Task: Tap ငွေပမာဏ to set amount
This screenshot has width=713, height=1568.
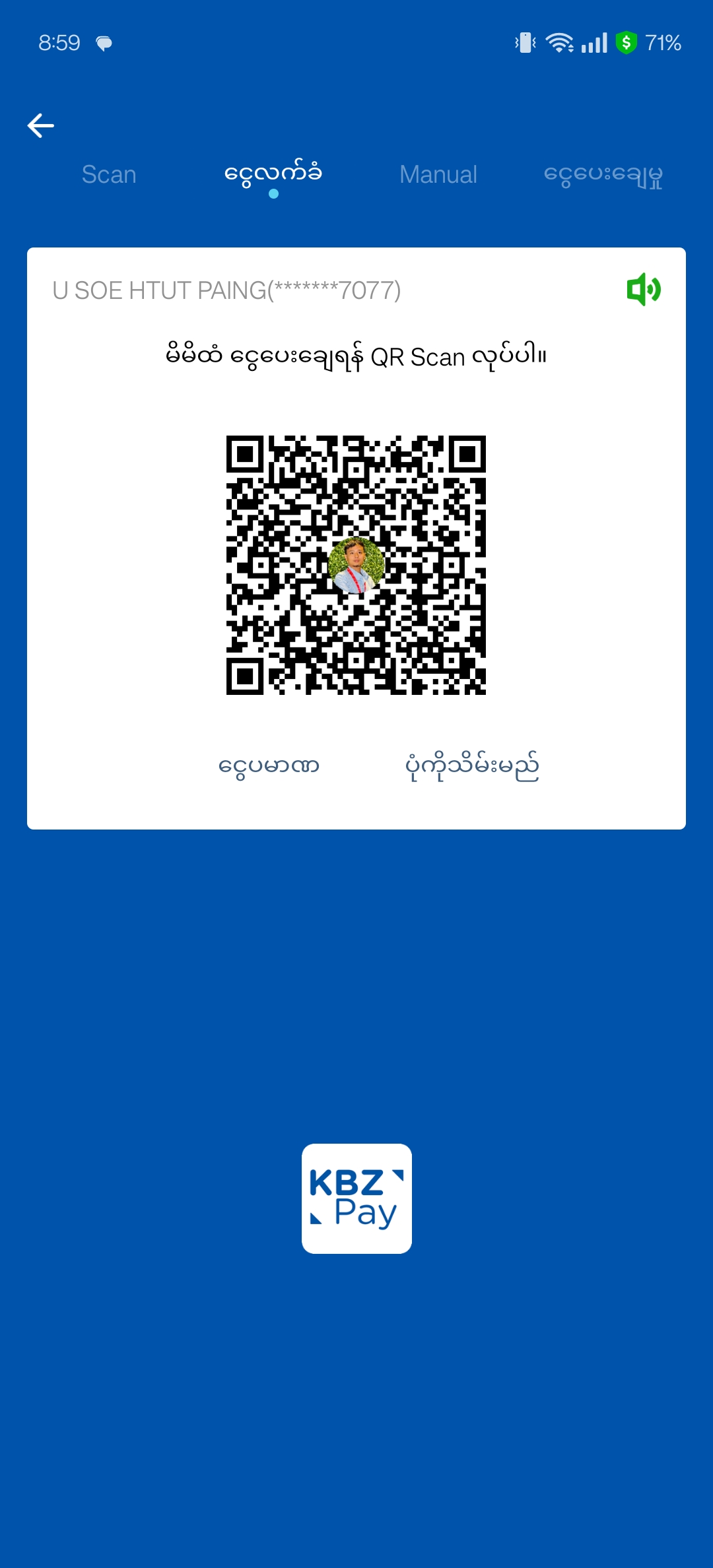Action: (269, 766)
